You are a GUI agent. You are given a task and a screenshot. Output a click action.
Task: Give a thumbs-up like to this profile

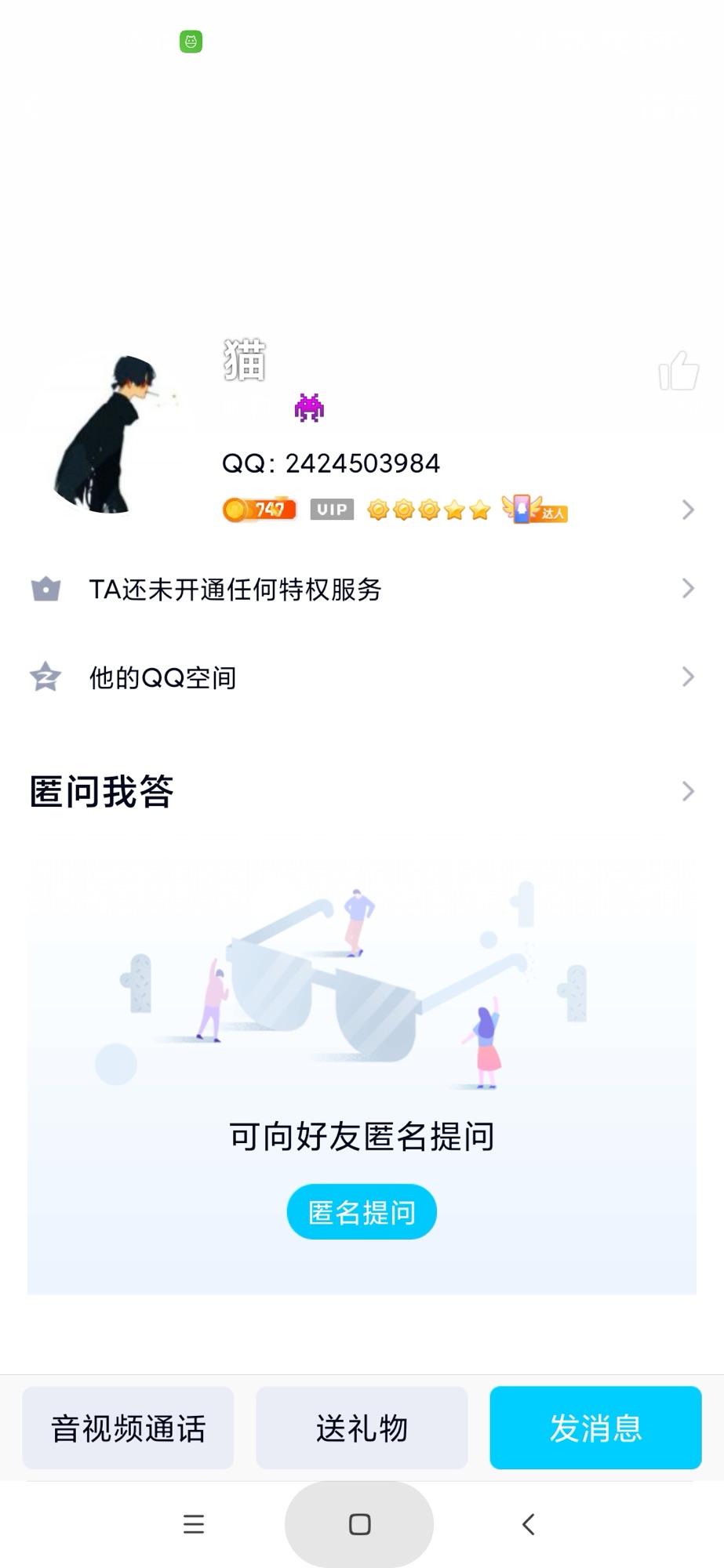679,371
